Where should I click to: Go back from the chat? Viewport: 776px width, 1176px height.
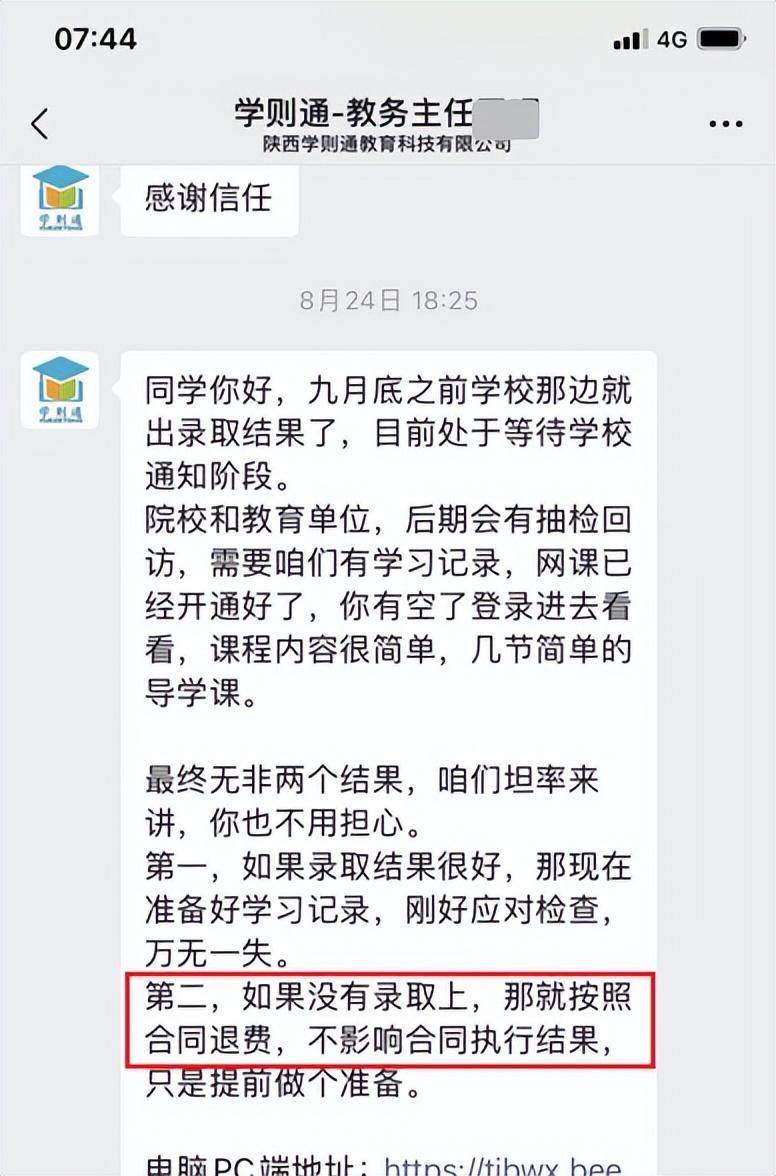pyautogui.click(x=40, y=124)
